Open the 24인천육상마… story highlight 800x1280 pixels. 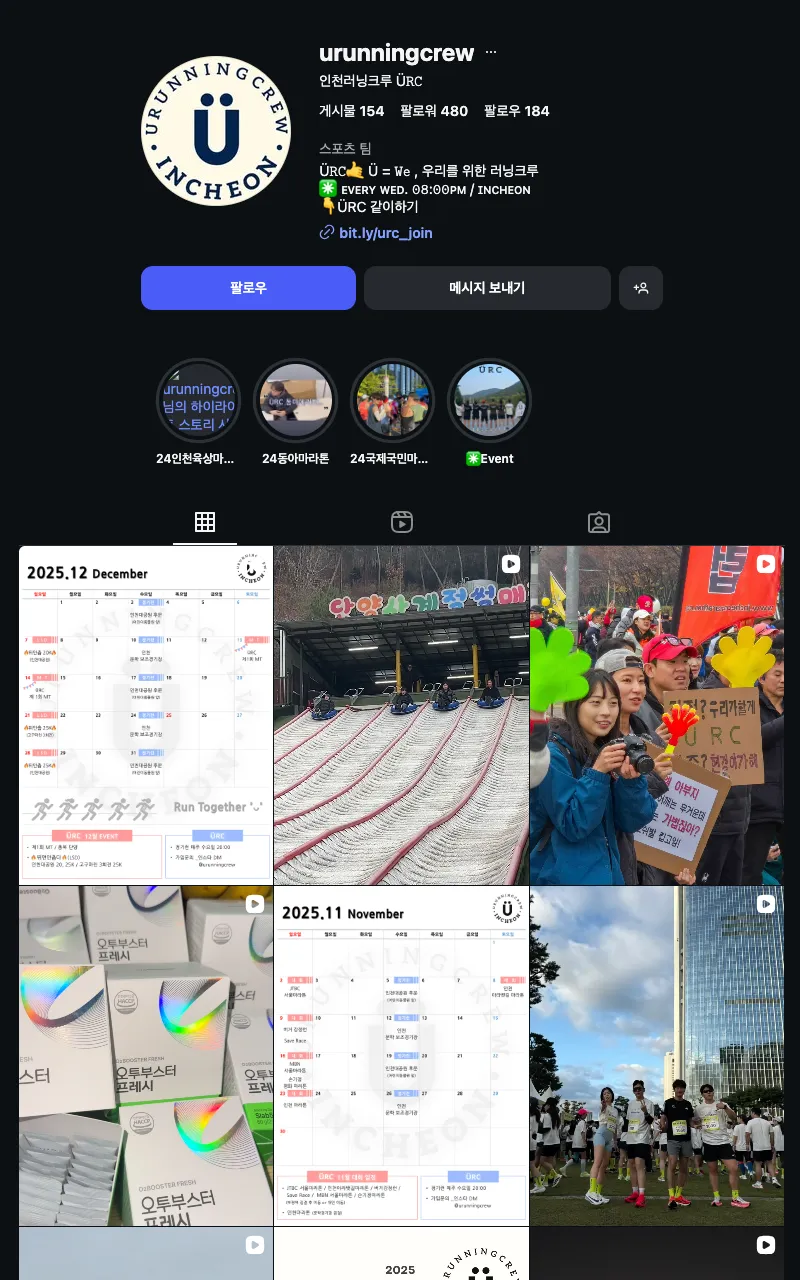click(198, 401)
